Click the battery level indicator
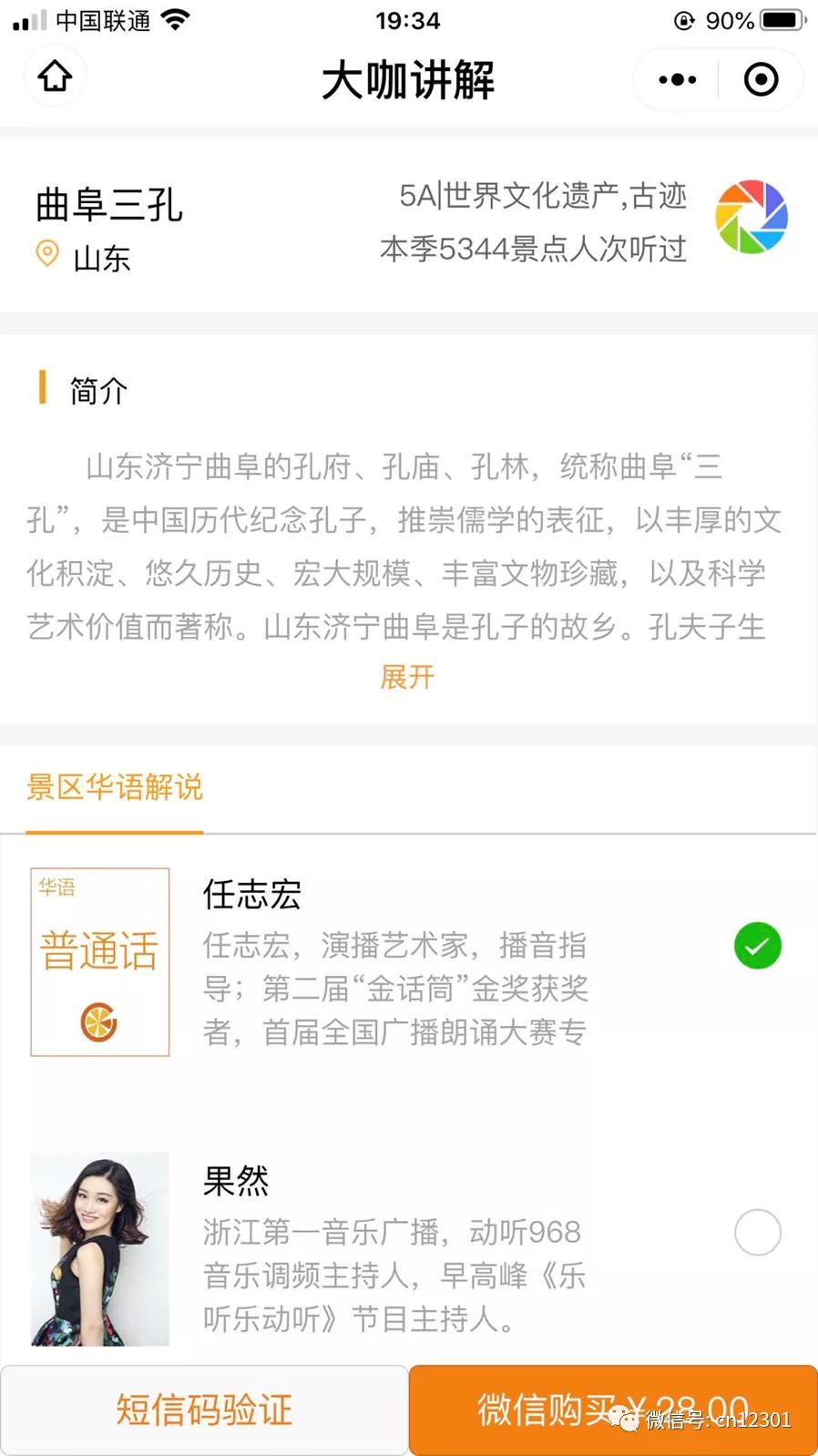 click(779, 20)
